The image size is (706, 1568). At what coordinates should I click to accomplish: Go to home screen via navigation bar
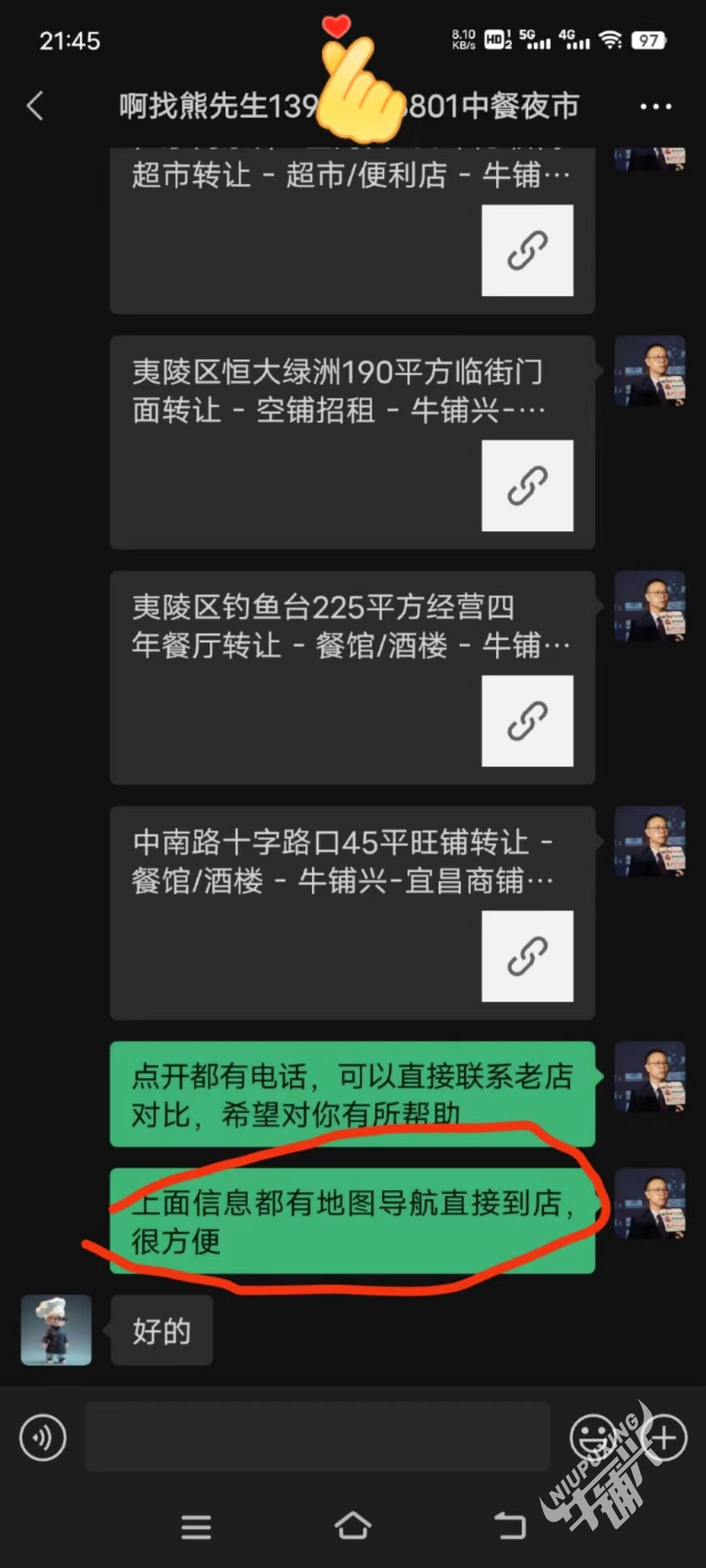353,1527
